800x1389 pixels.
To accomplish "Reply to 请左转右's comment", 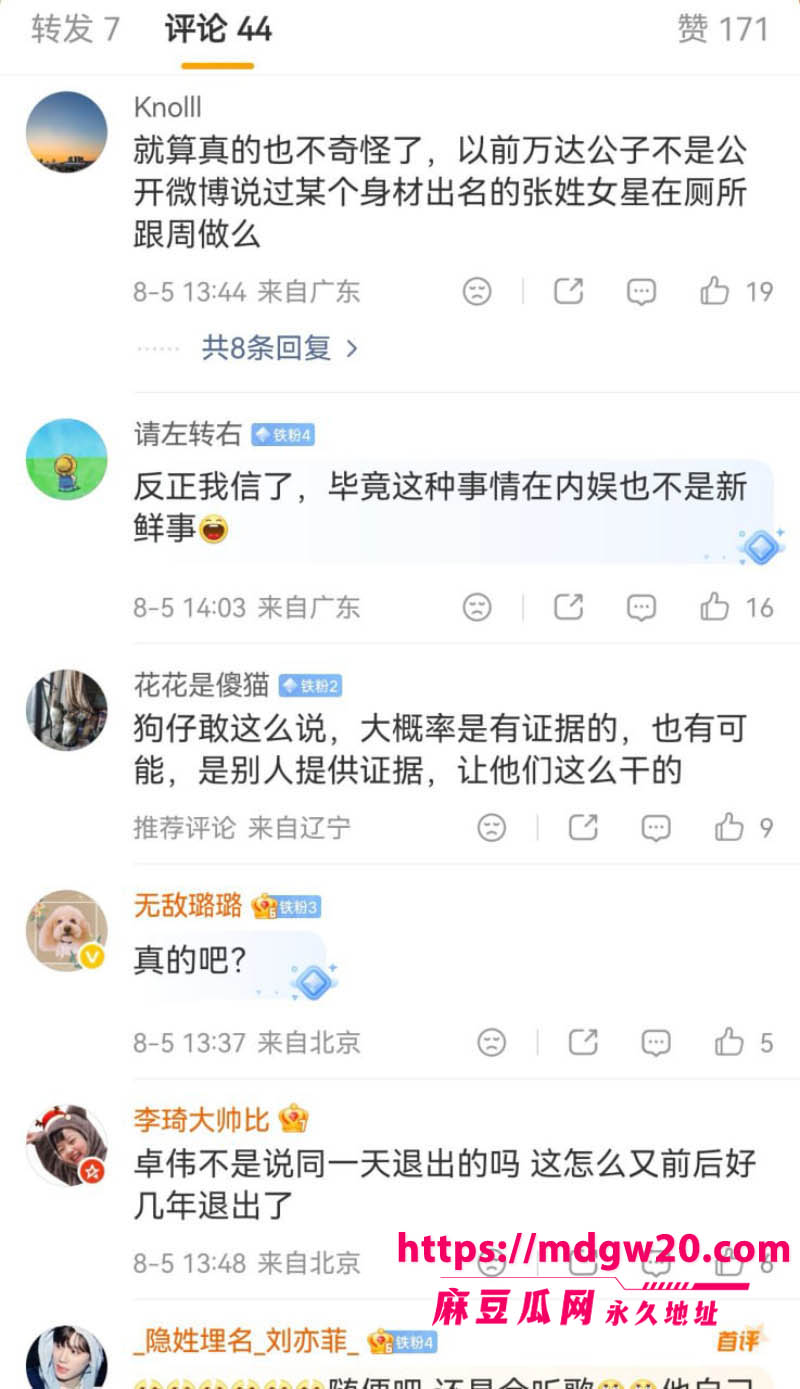I will tap(641, 606).
